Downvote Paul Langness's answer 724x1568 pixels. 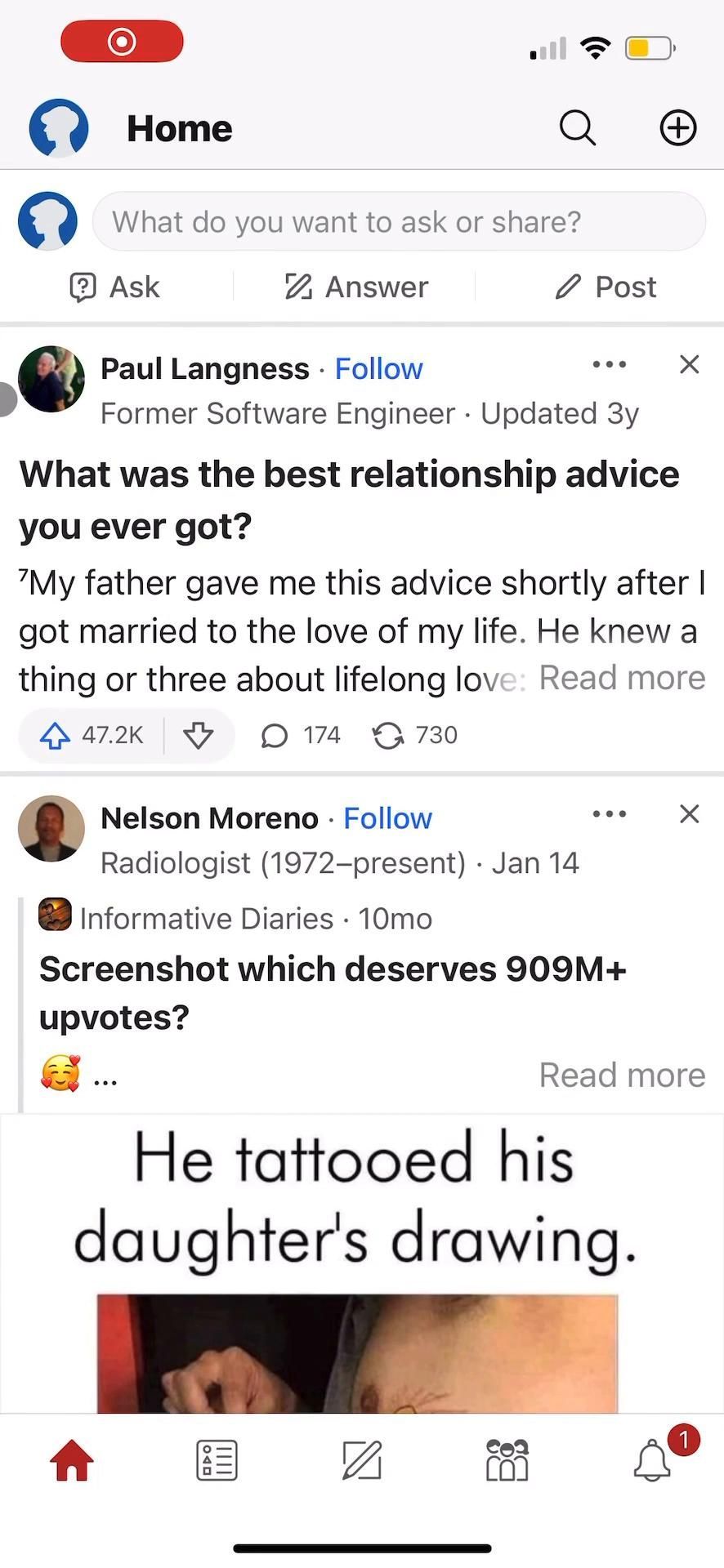(x=199, y=735)
